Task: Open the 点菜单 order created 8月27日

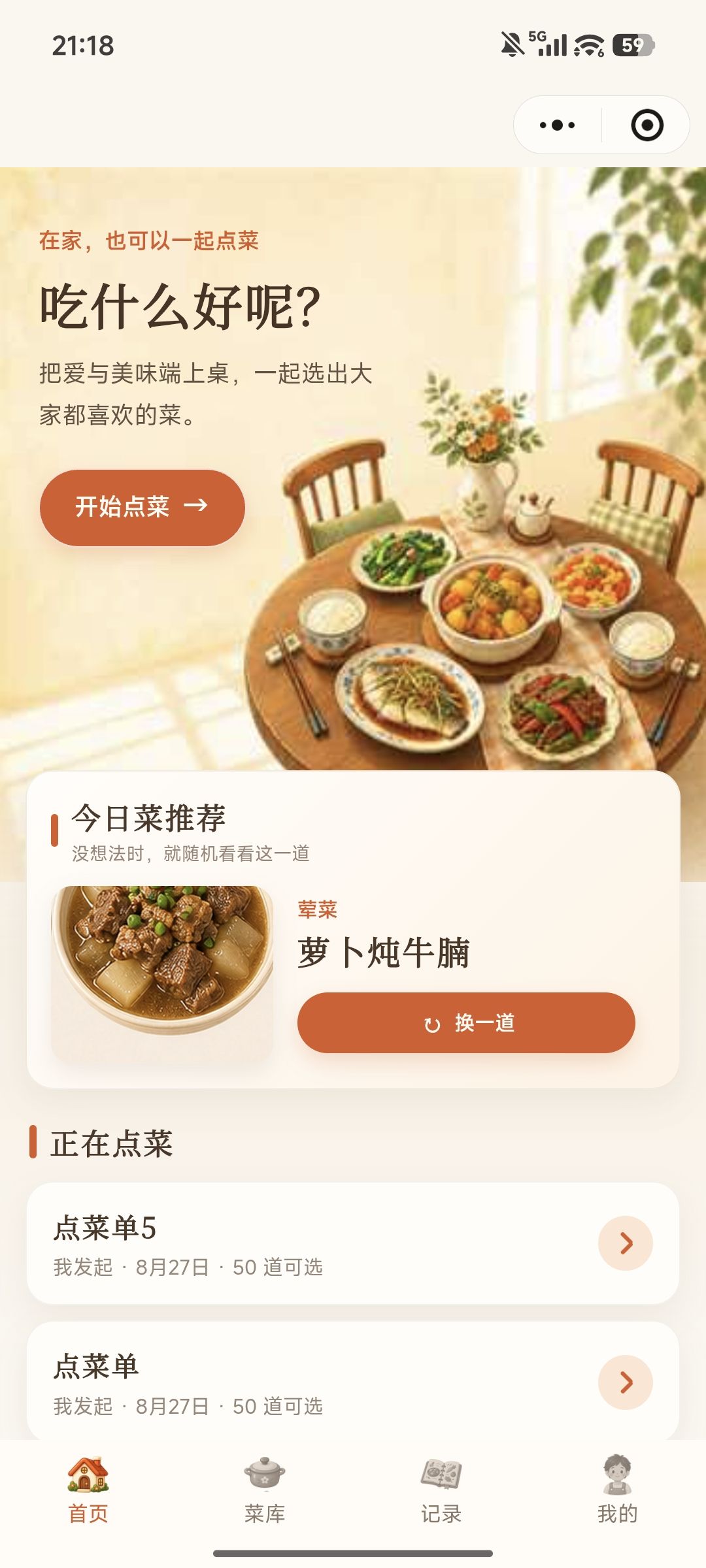Action: (x=353, y=1381)
